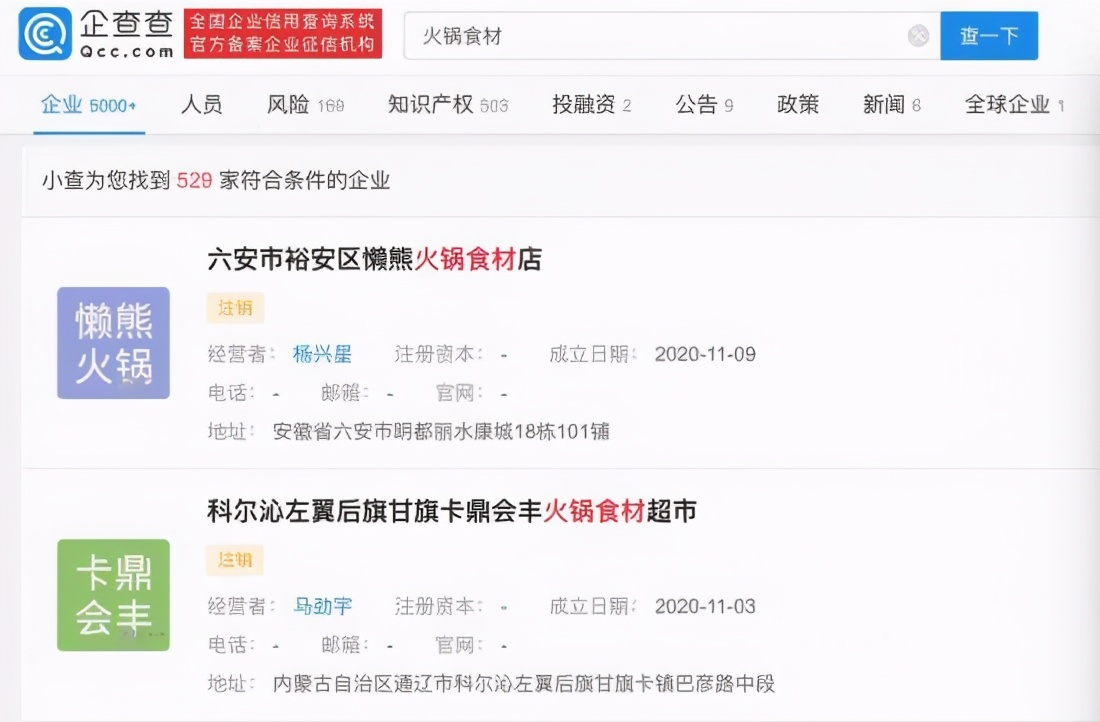Tap the 查一下 search button
This screenshot has height=722, width=1100.
pyautogui.click(x=989, y=37)
